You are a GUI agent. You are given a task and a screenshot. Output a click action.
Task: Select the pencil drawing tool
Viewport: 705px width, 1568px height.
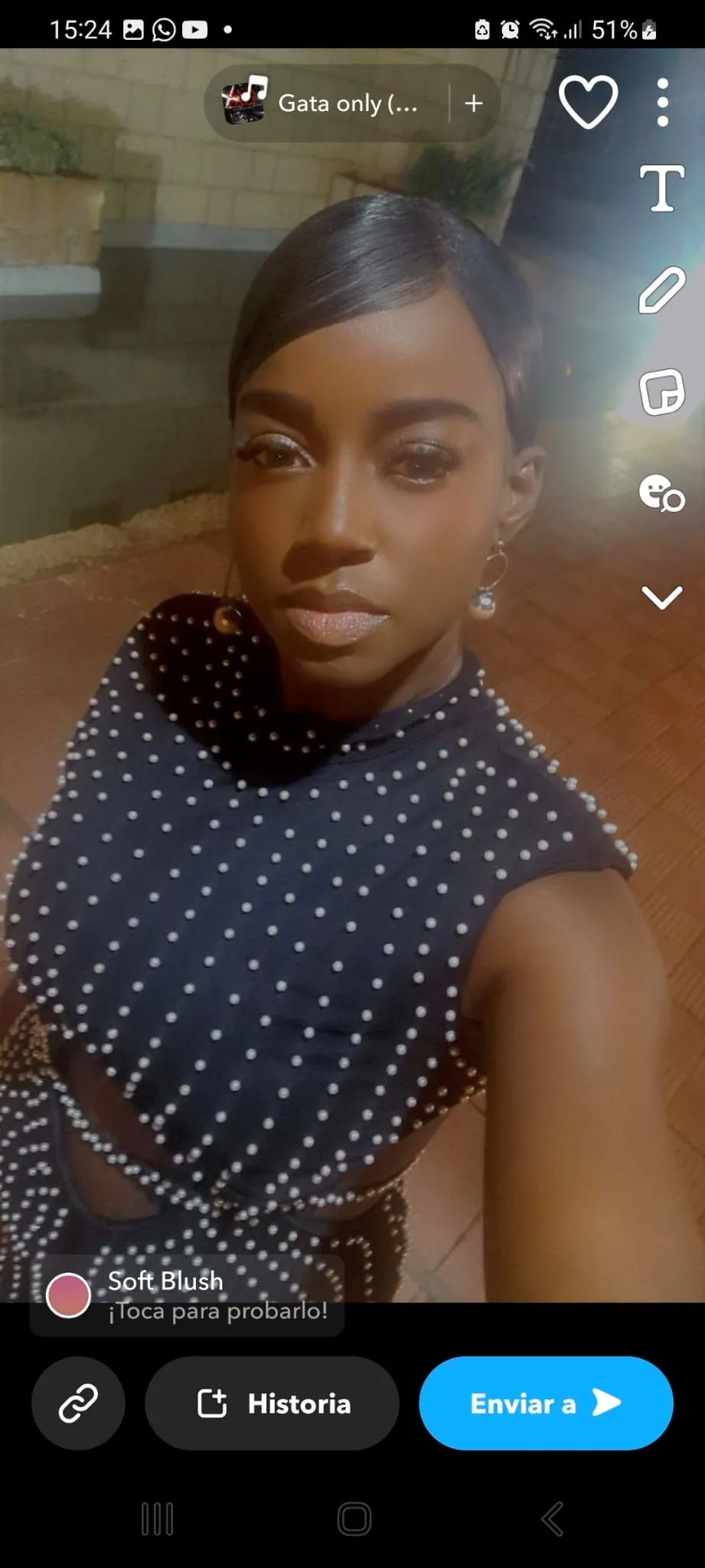point(661,291)
